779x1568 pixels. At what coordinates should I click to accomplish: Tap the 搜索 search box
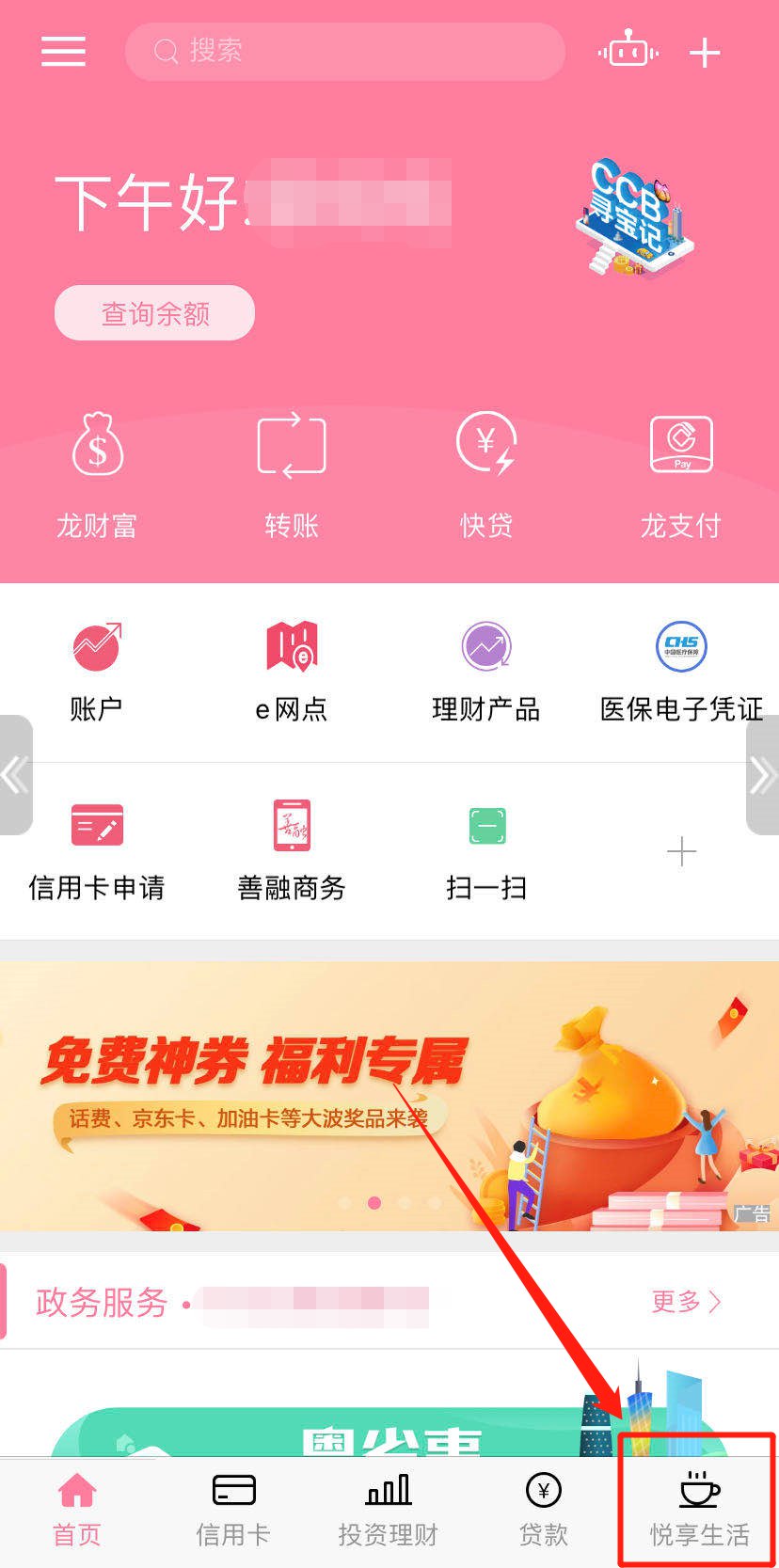tap(344, 51)
